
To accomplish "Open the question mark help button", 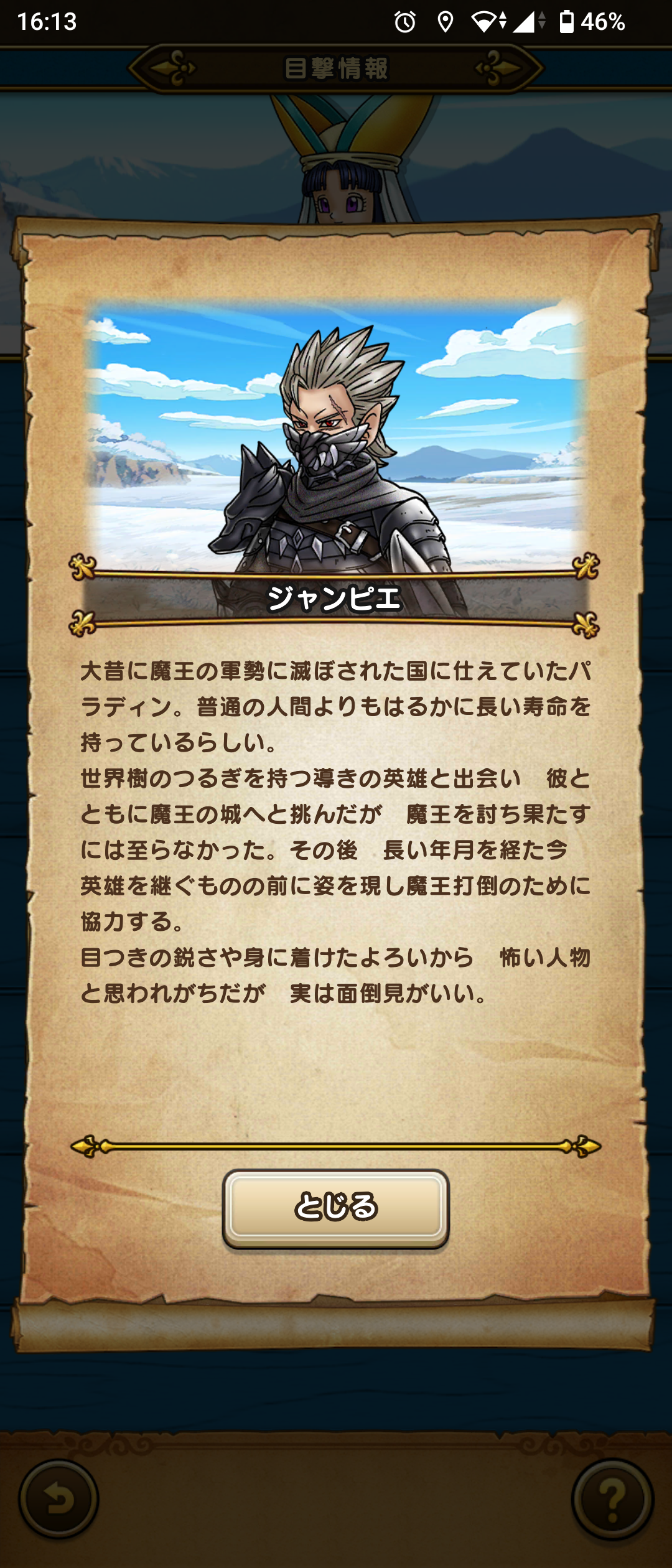I will (x=612, y=1500).
